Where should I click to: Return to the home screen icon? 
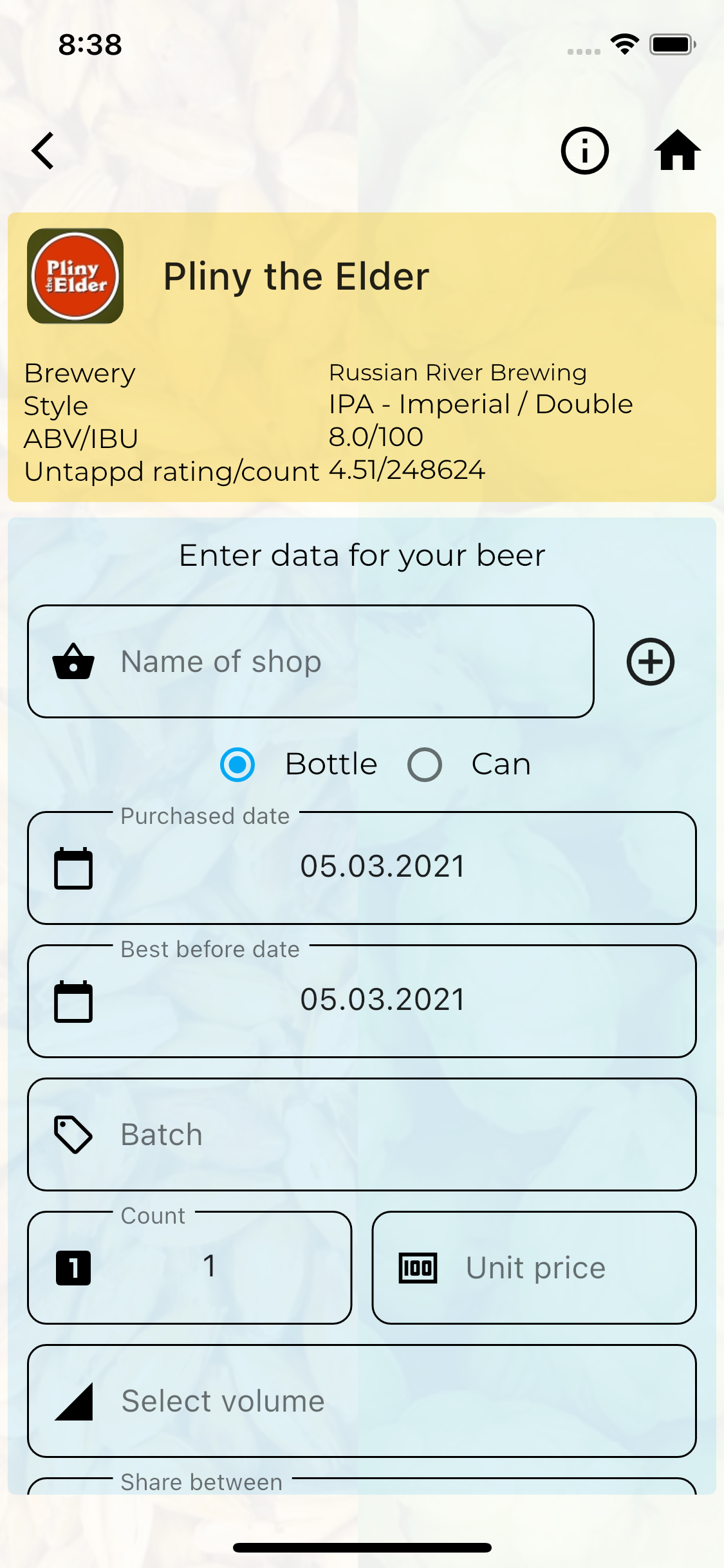point(677,151)
